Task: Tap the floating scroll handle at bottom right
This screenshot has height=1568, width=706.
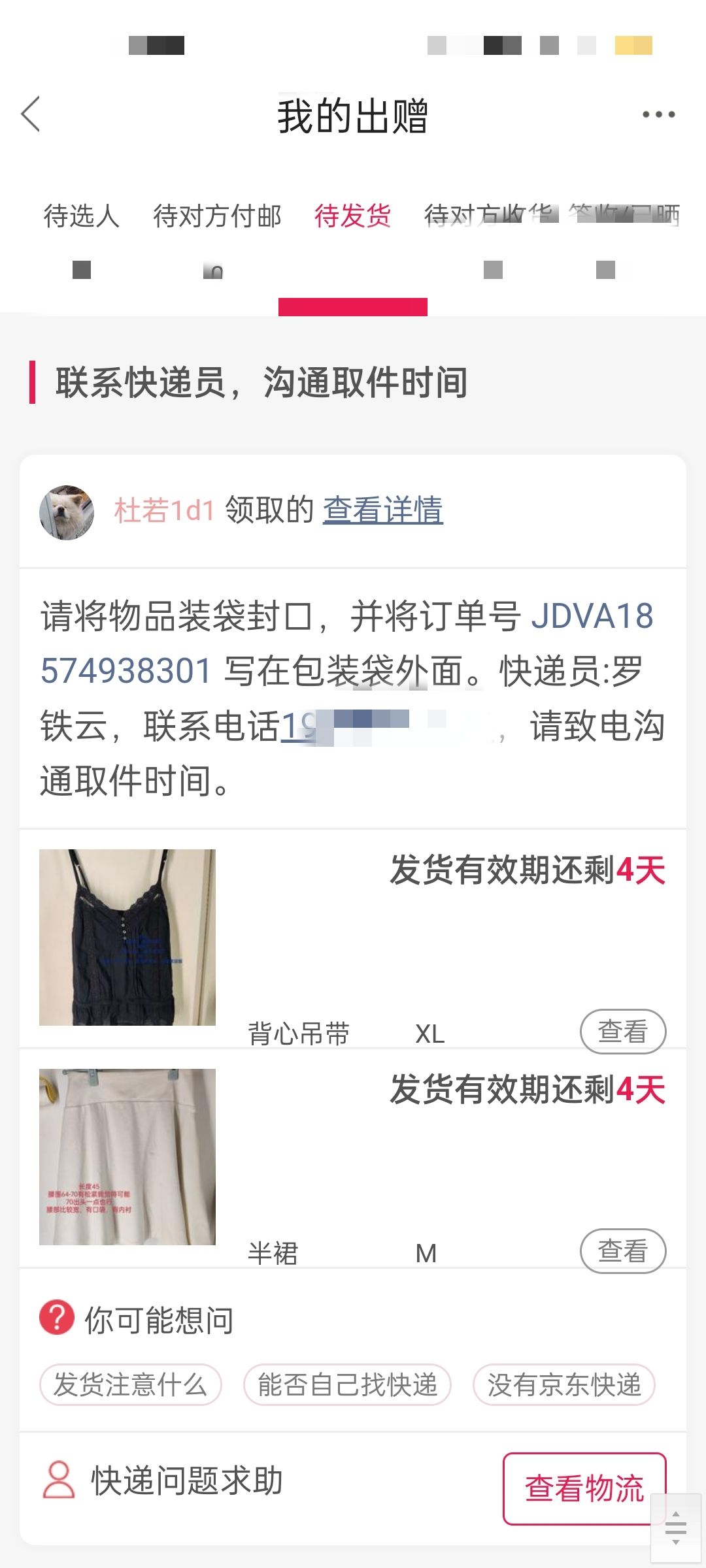Action: 677,1527
